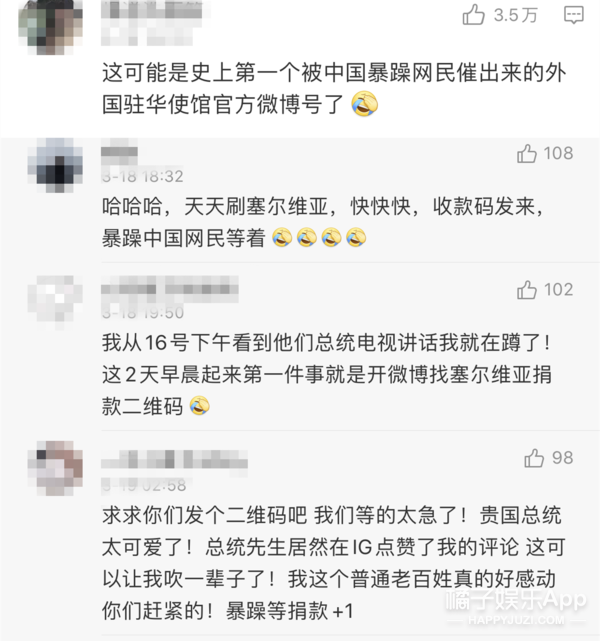The image size is (600, 641).
Task: Open the top commenter's avatar
Action: point(51,25)
